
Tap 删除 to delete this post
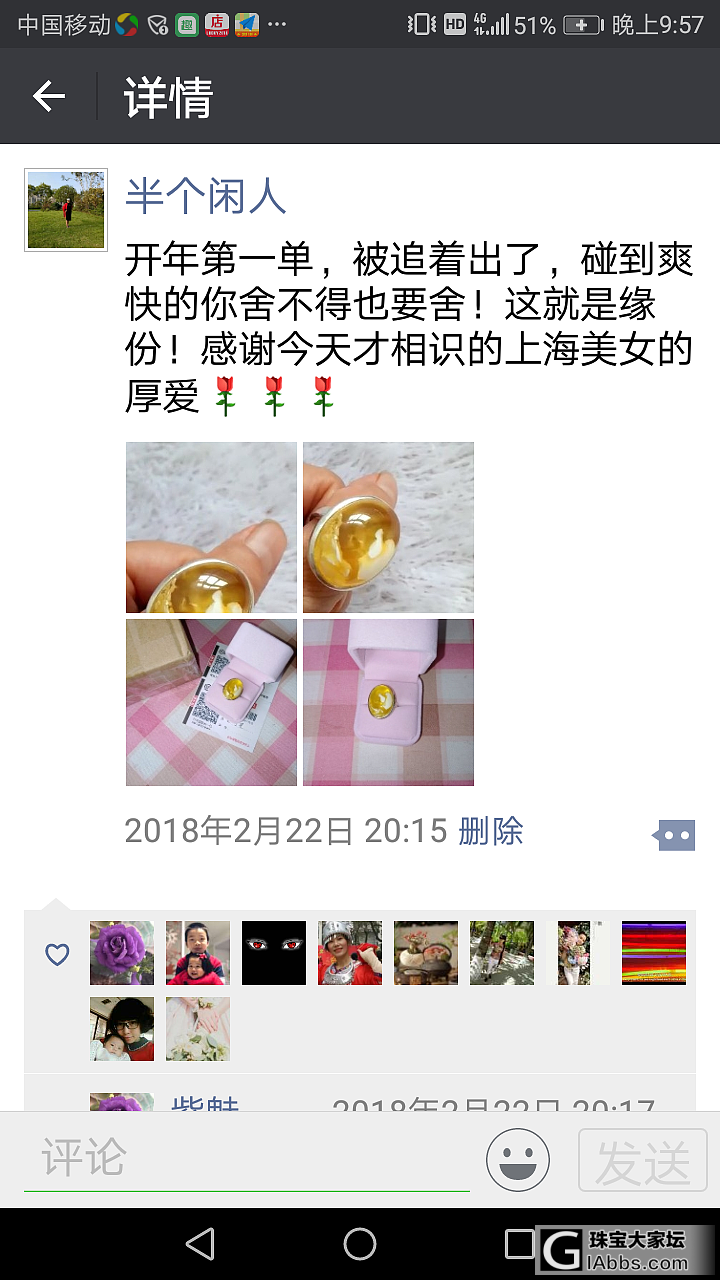pyautogui.click(x=490, y=831)
